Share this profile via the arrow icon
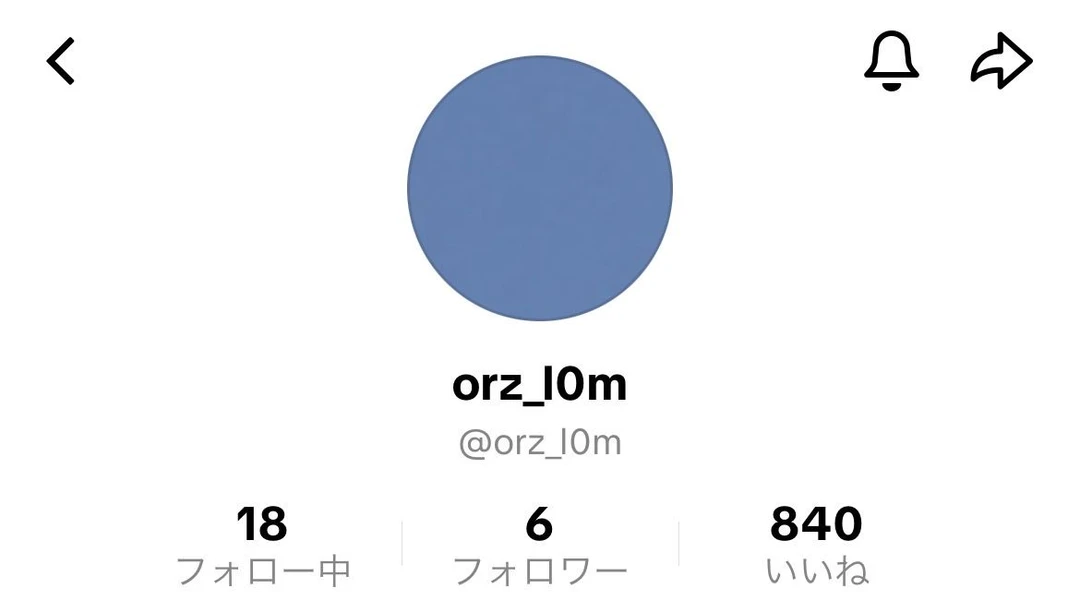 [x=1001, y=62]
